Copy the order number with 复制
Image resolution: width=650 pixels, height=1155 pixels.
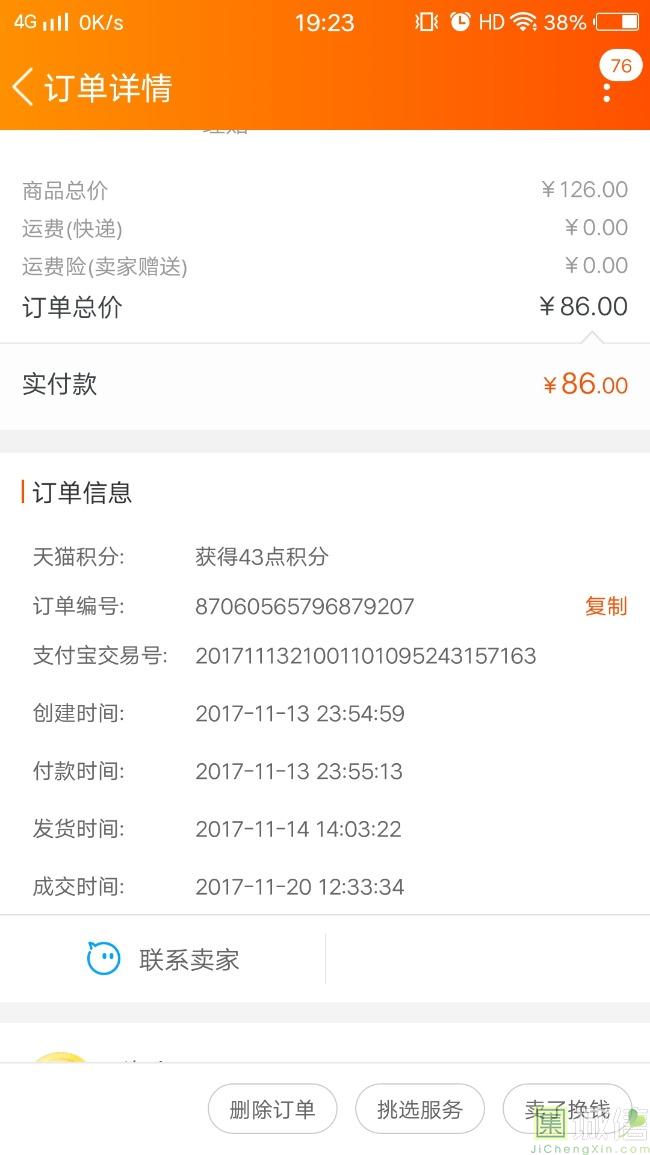605,606
